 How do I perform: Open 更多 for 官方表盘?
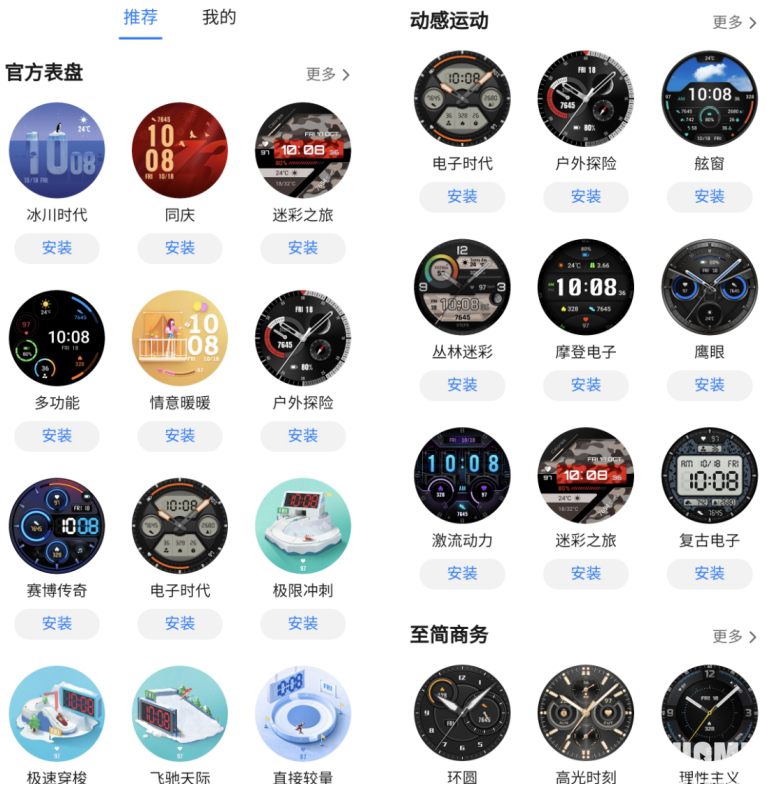[x=327, y=74]
